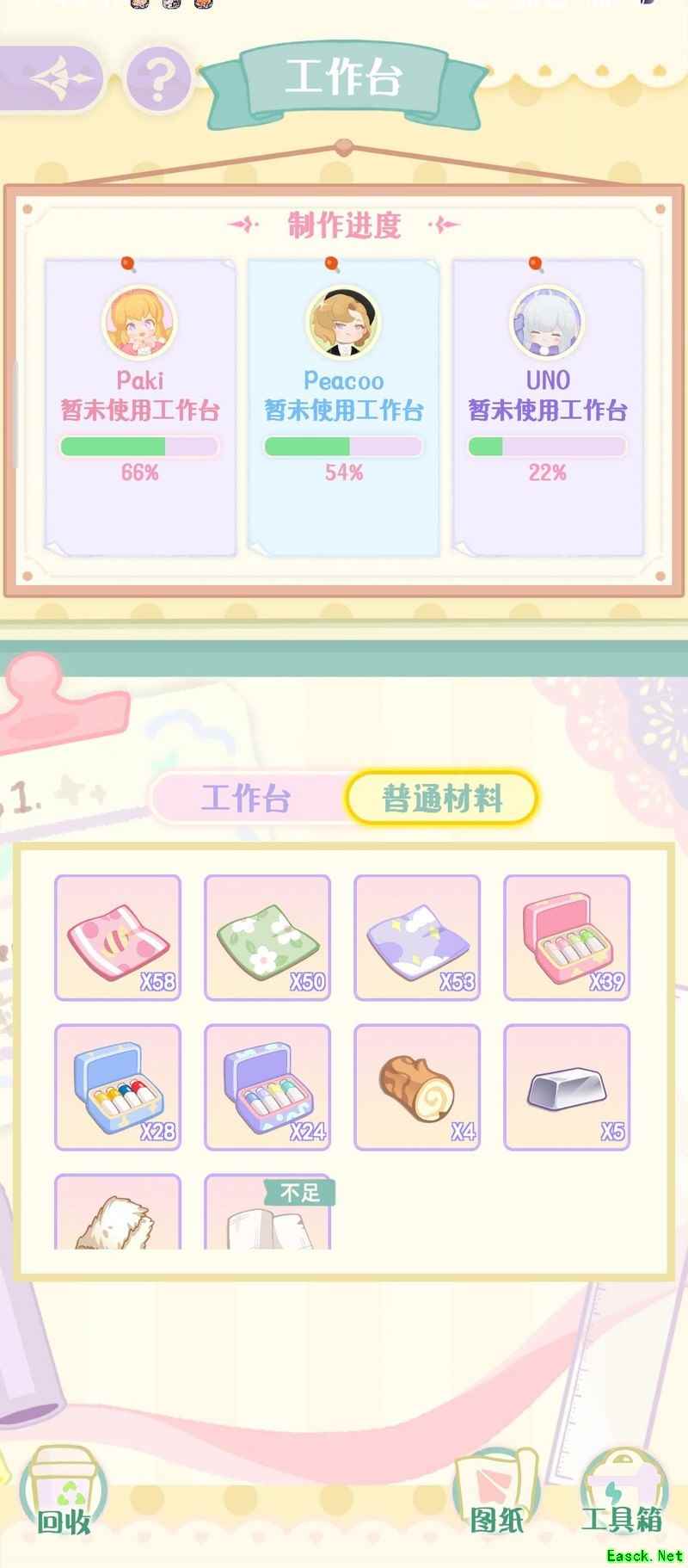Open Peacoo's crafting progress card
This screenshot has height=1568, width=688.
coord(343,406)
